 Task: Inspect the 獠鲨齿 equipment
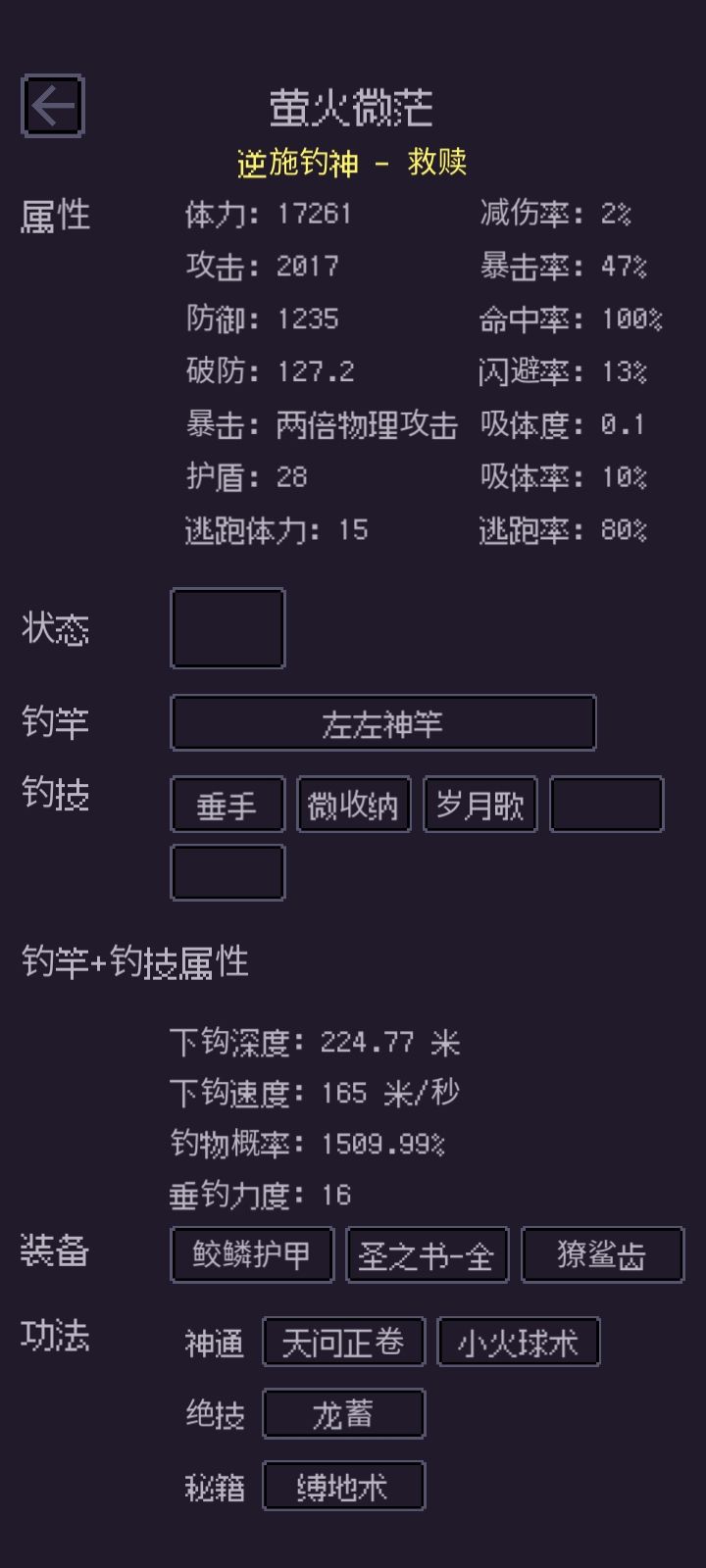[x=602, y=1254]
